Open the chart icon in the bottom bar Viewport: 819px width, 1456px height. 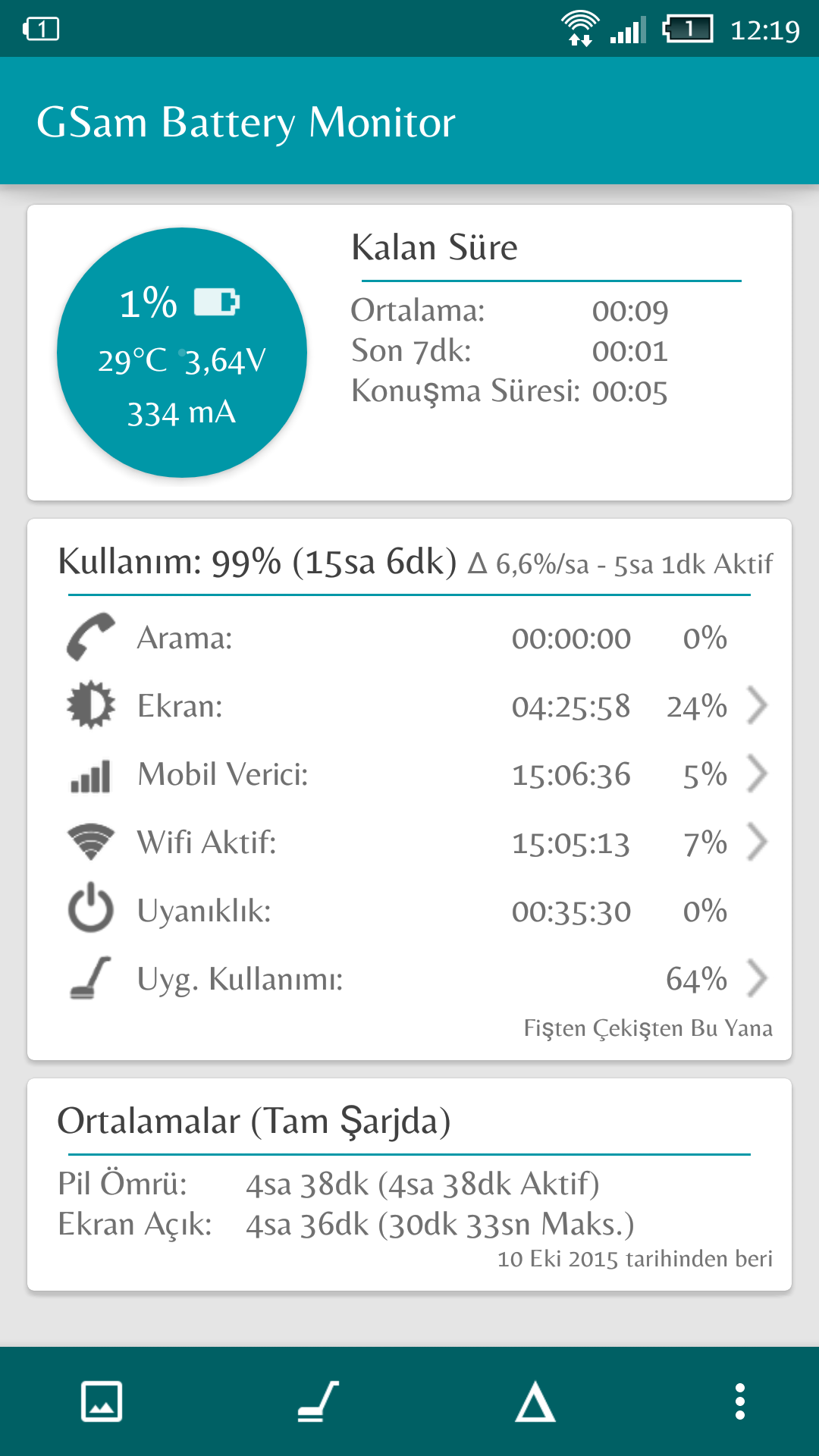click(102, 1401)
